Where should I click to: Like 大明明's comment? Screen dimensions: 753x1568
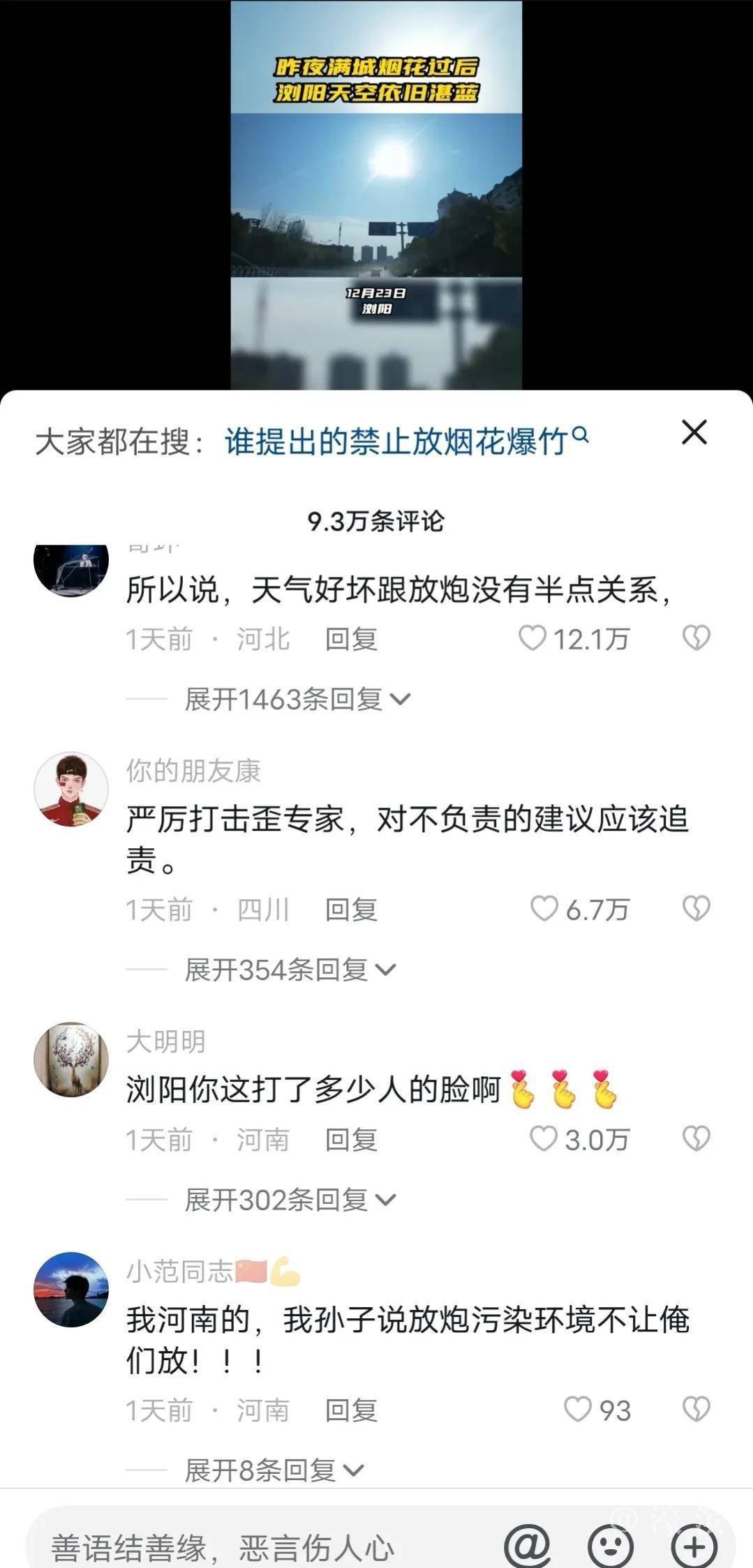click(x=543, y=1139)
